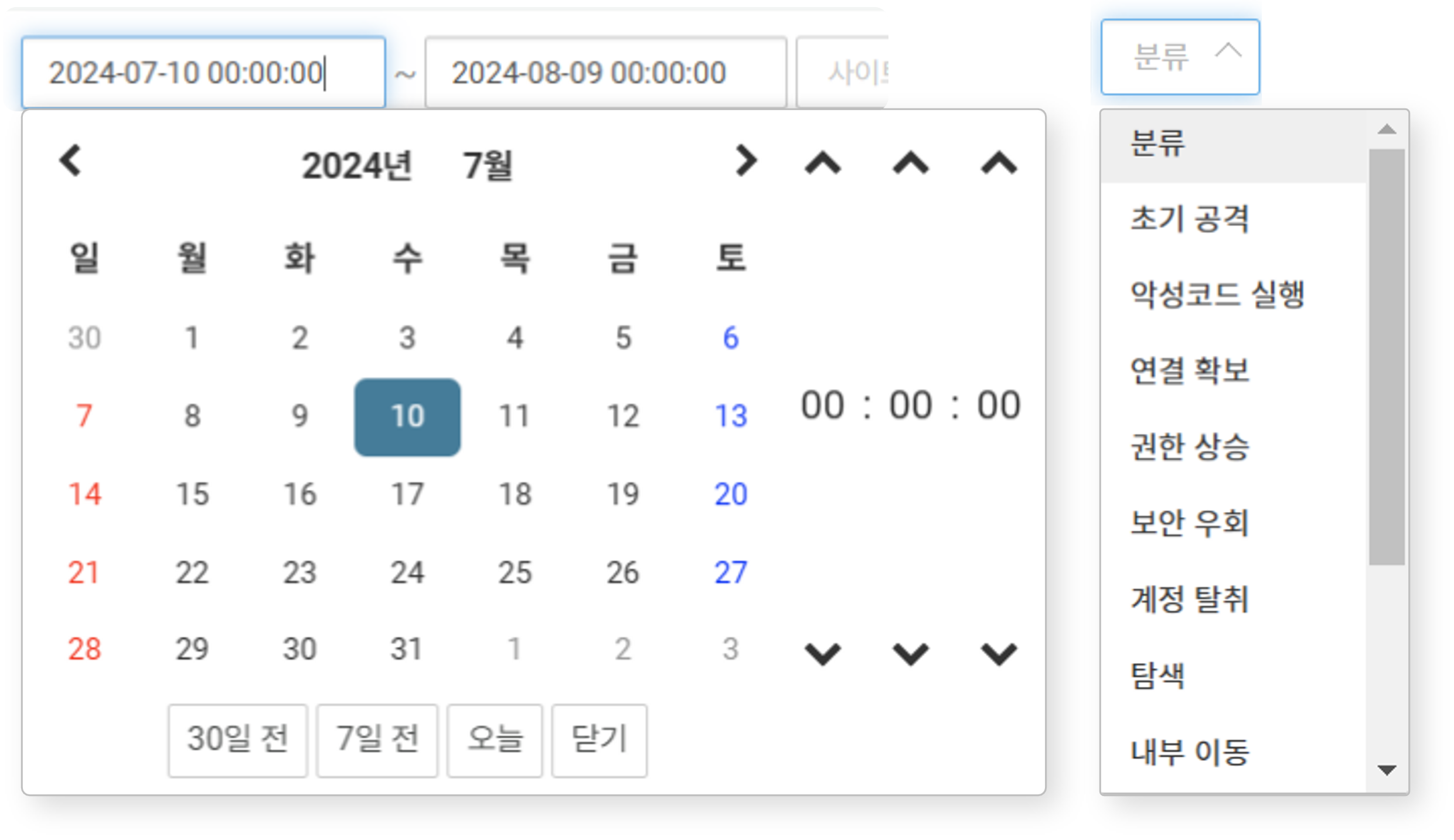1454x840 pixels.
Task: Select July 17 in the calendar
Action: 407,494
